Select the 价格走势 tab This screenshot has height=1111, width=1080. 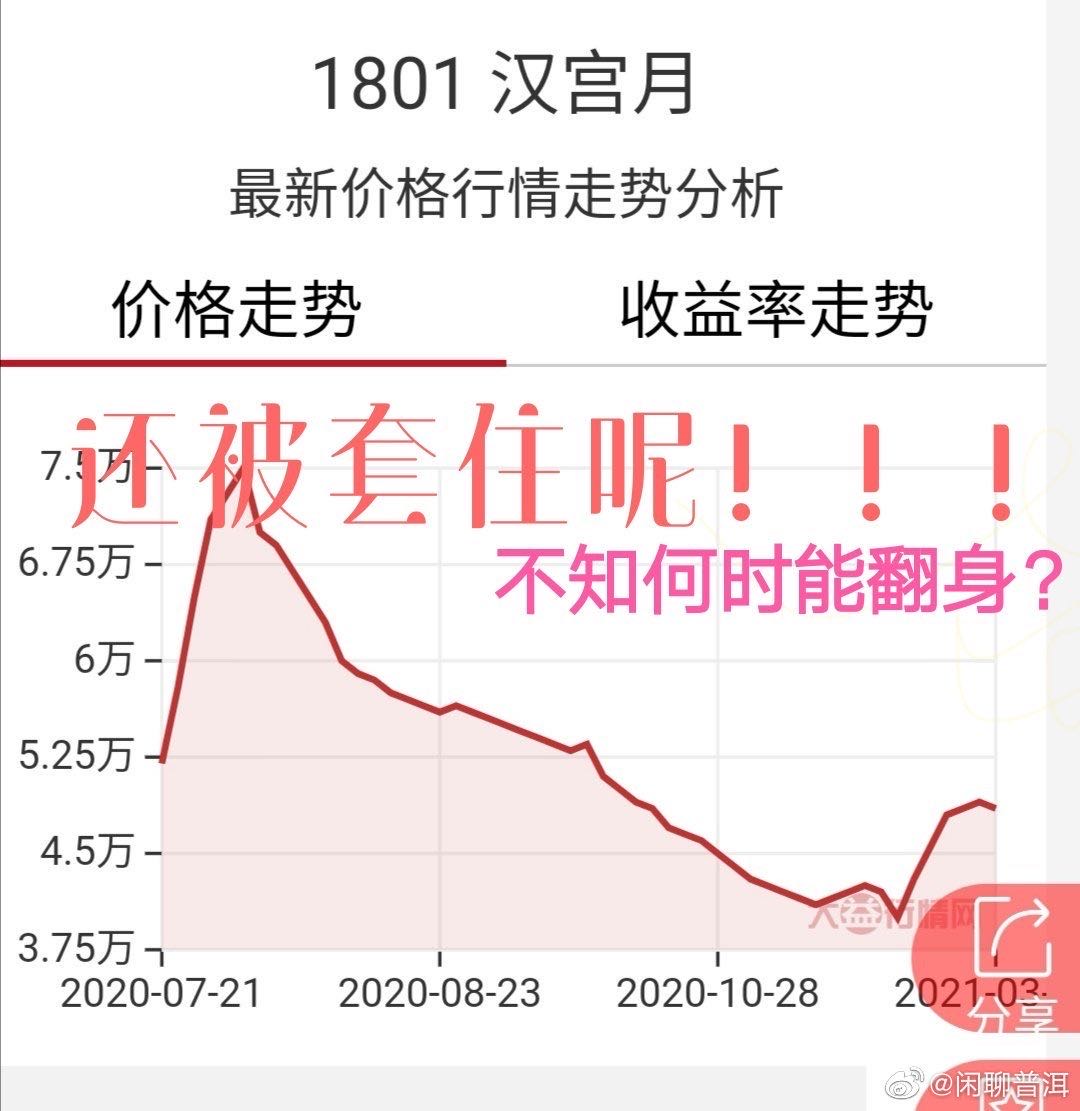tap(237, 310)
